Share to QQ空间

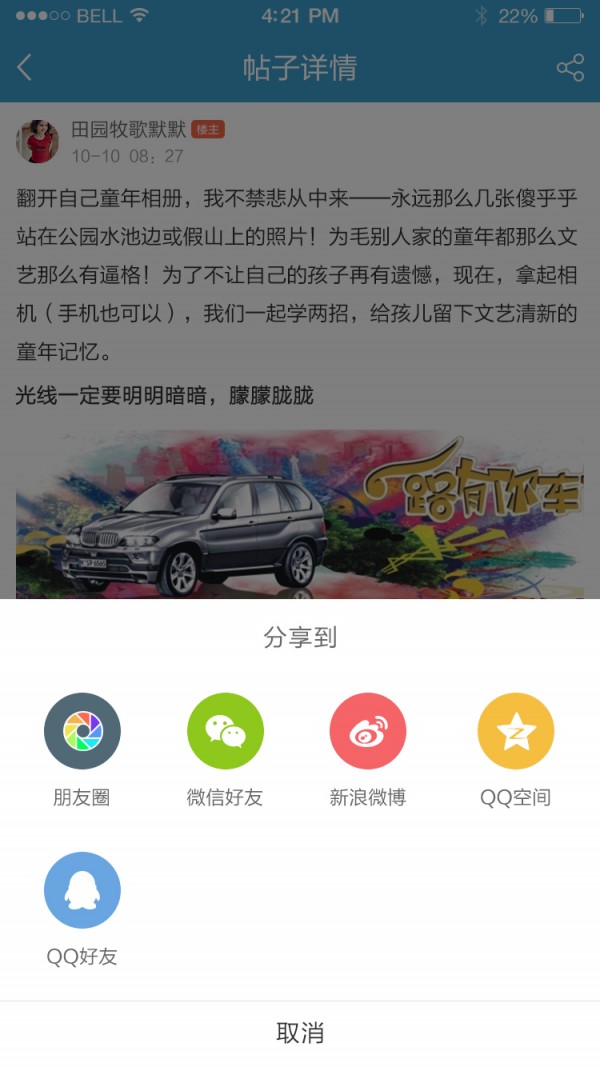tap(515, 731)
